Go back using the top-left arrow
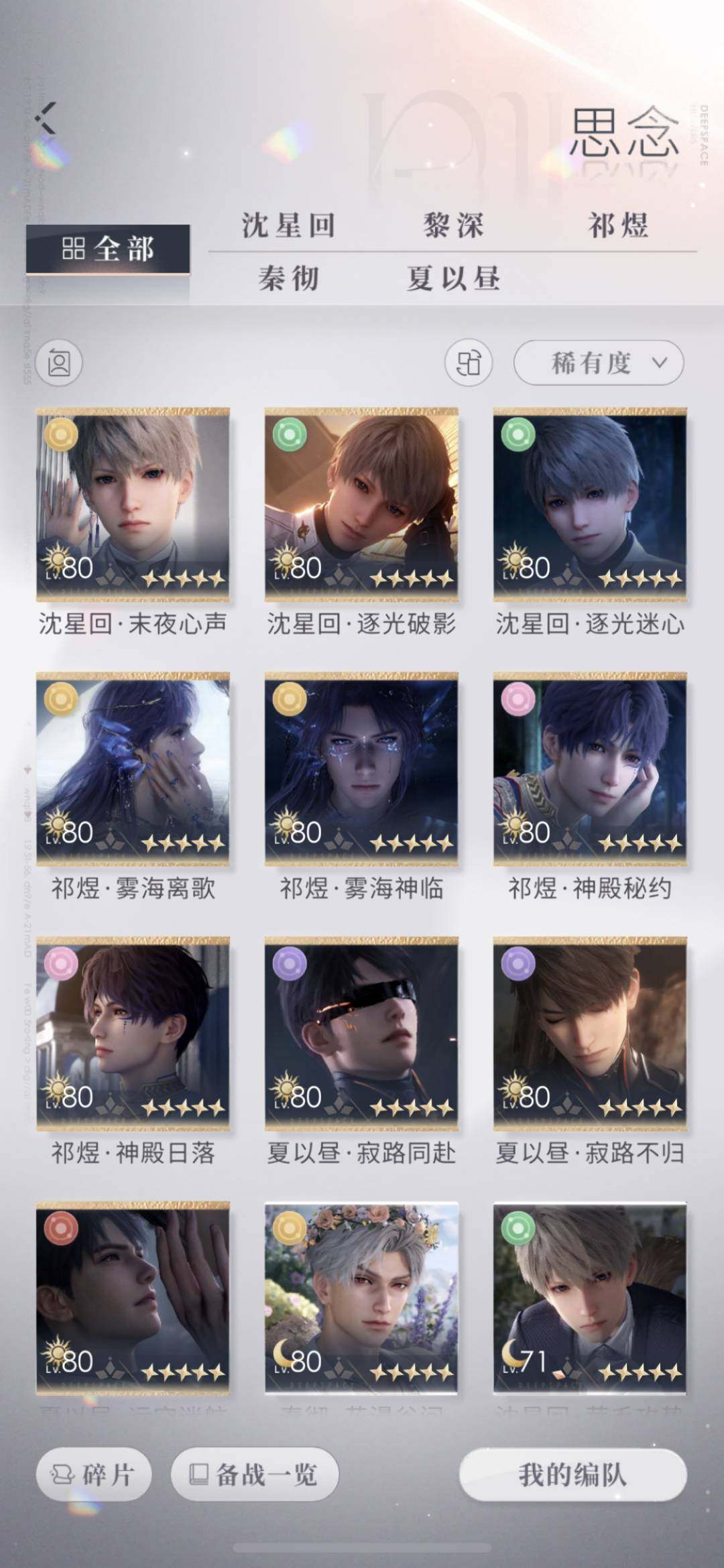Image resolution: width=724 pixels, height=1568 pixels. tap(46, 119)
